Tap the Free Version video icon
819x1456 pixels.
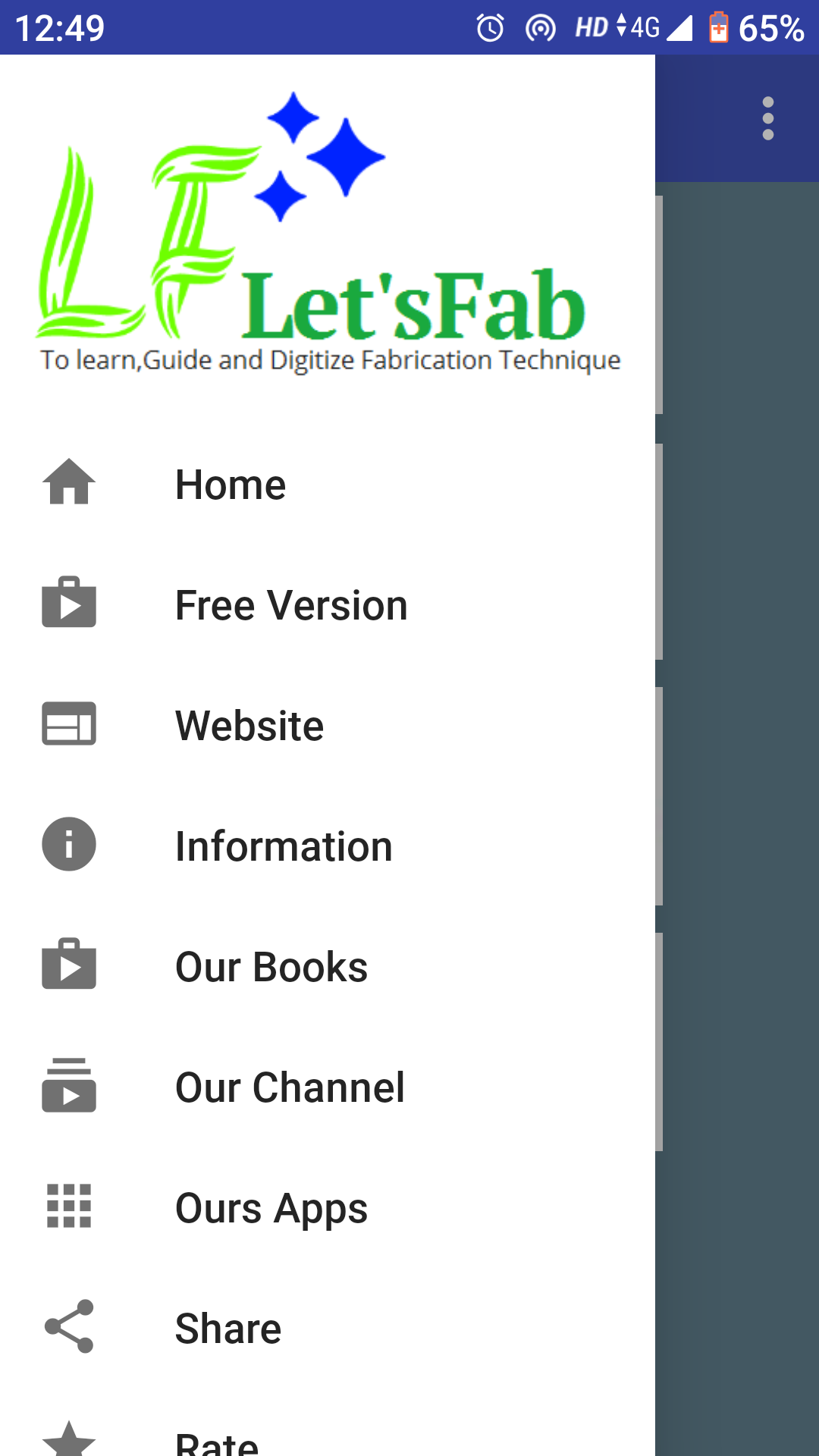pos(68,604)
